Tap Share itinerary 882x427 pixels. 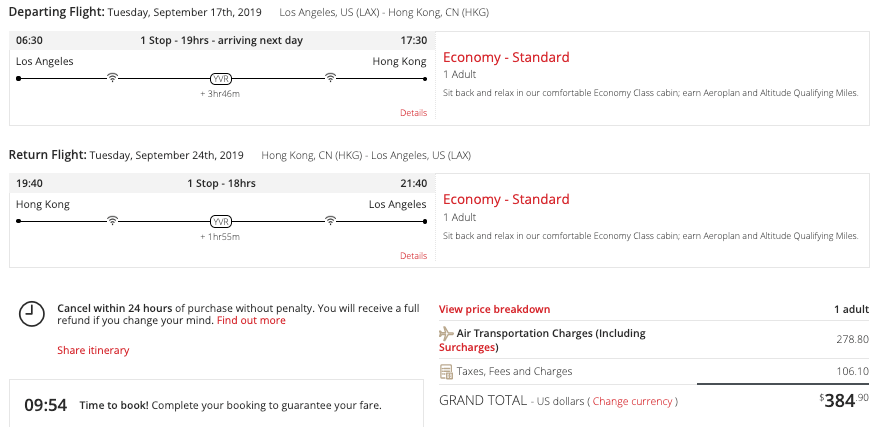click(93, 351)
